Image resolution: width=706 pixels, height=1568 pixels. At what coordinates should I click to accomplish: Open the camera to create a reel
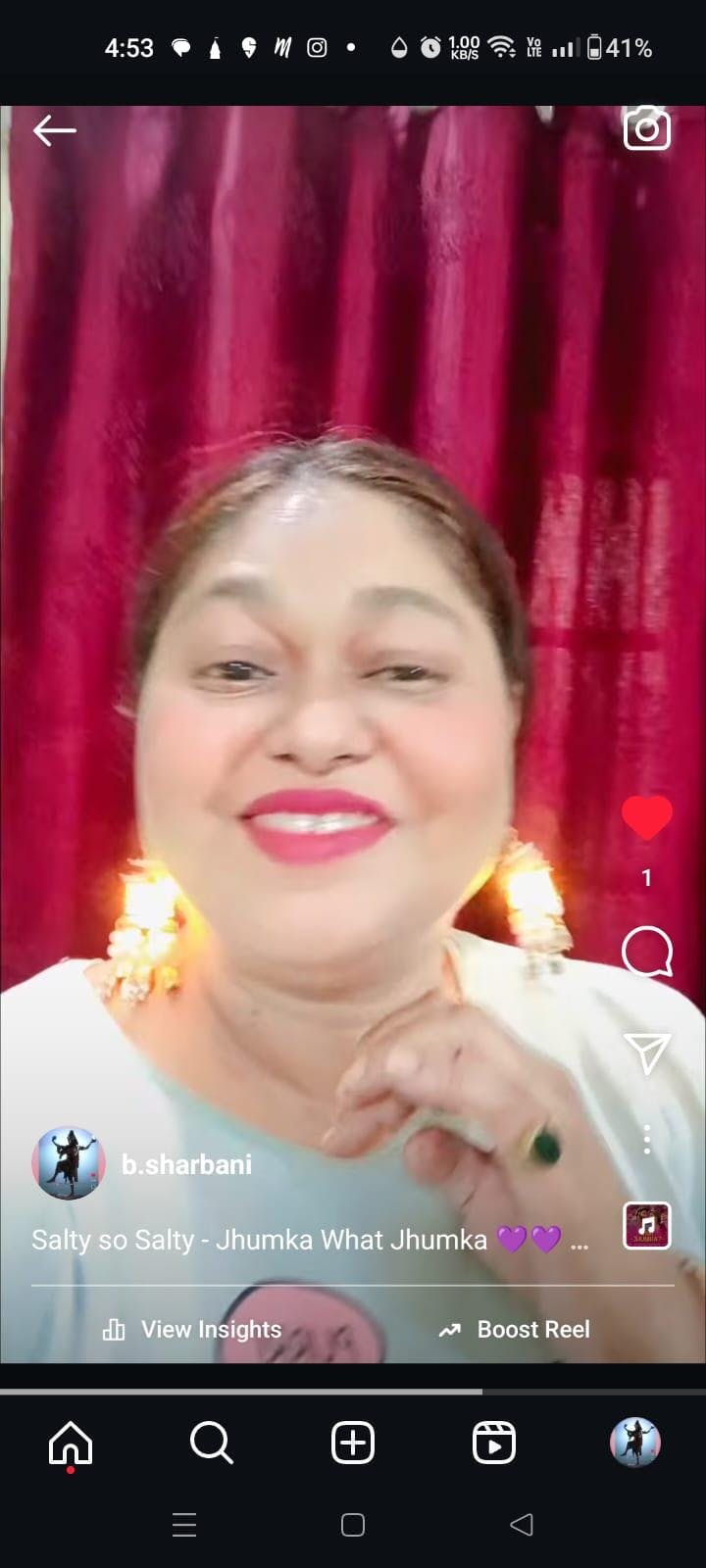click(647, 129)
